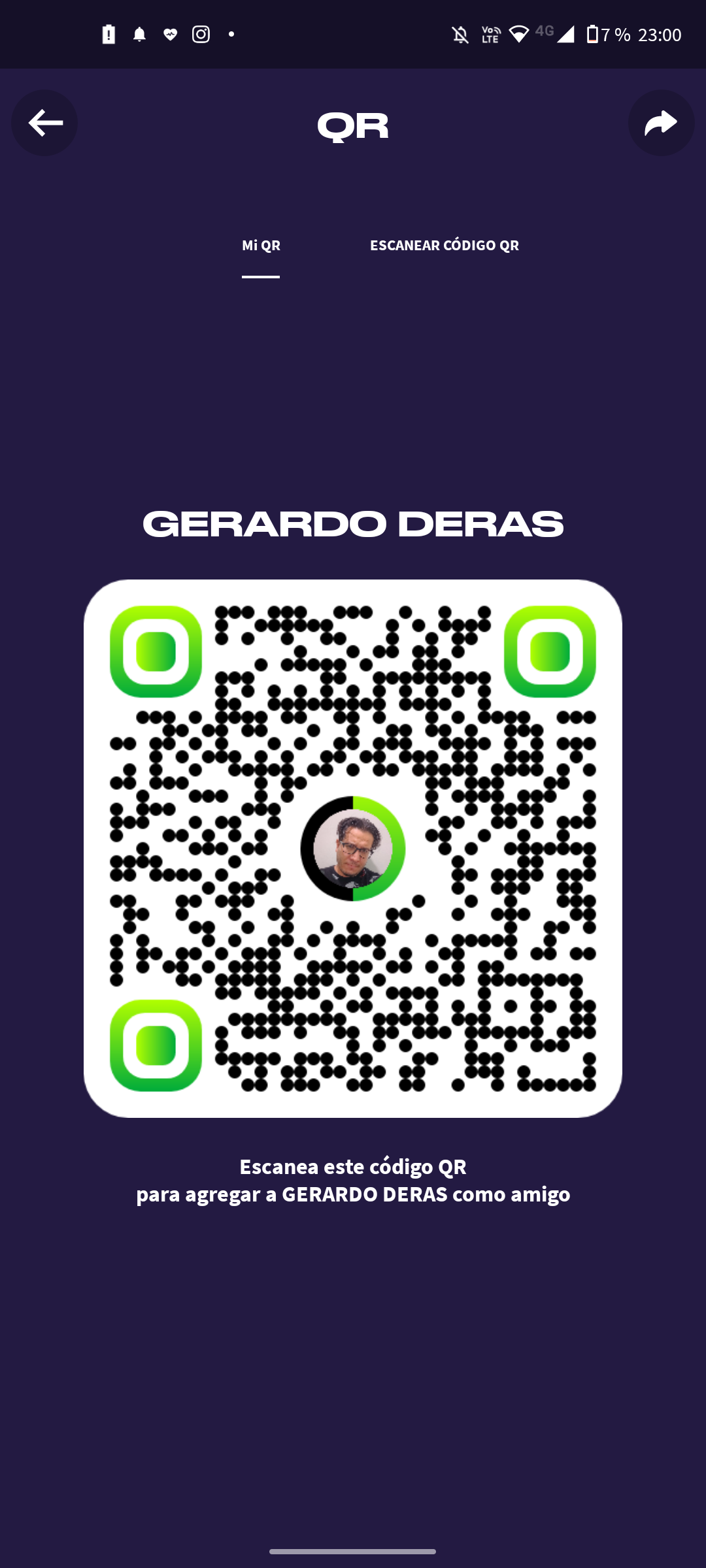Toggle back to Mi QR view

click(x=260, y=246)
